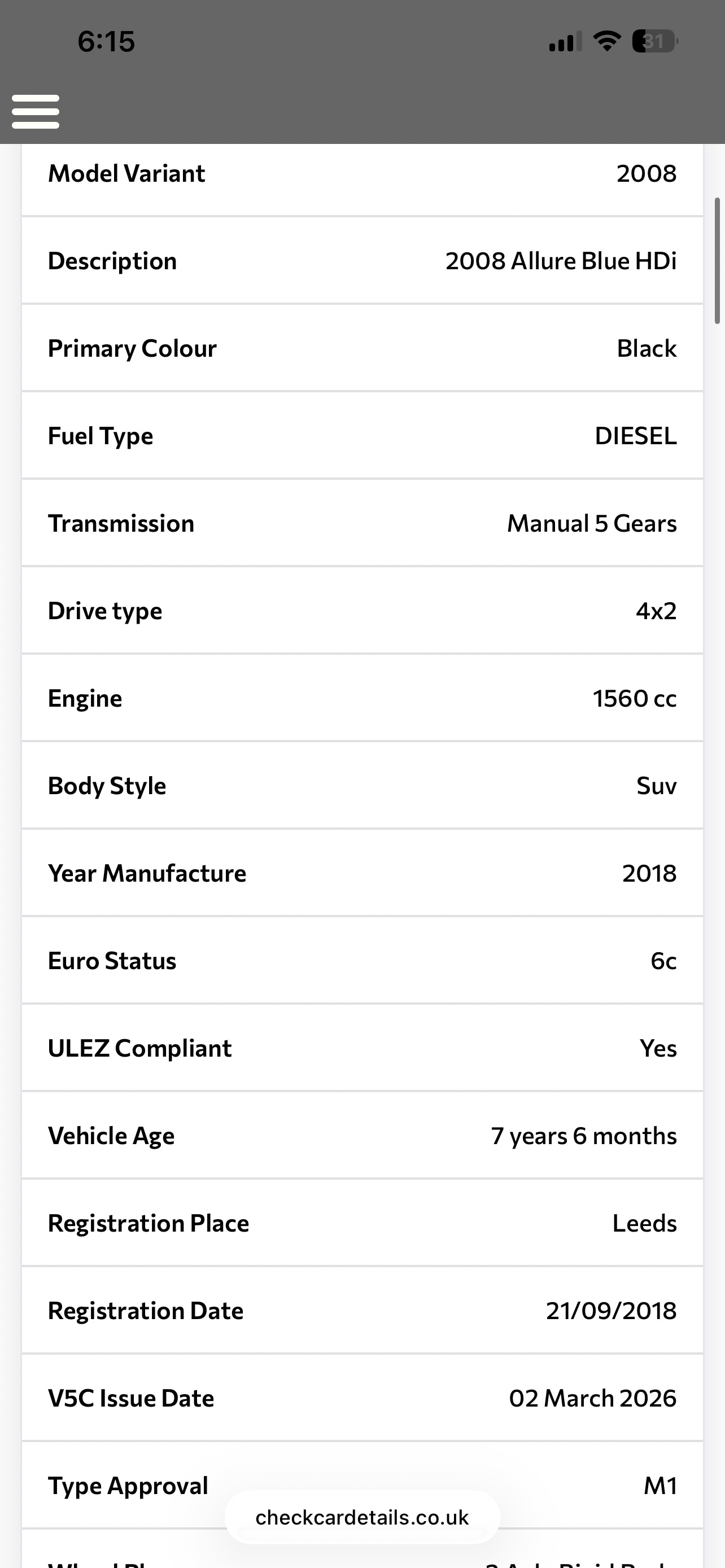Select the Engine 1560 cc row
Screen dimensions: 725x1568
362,698
